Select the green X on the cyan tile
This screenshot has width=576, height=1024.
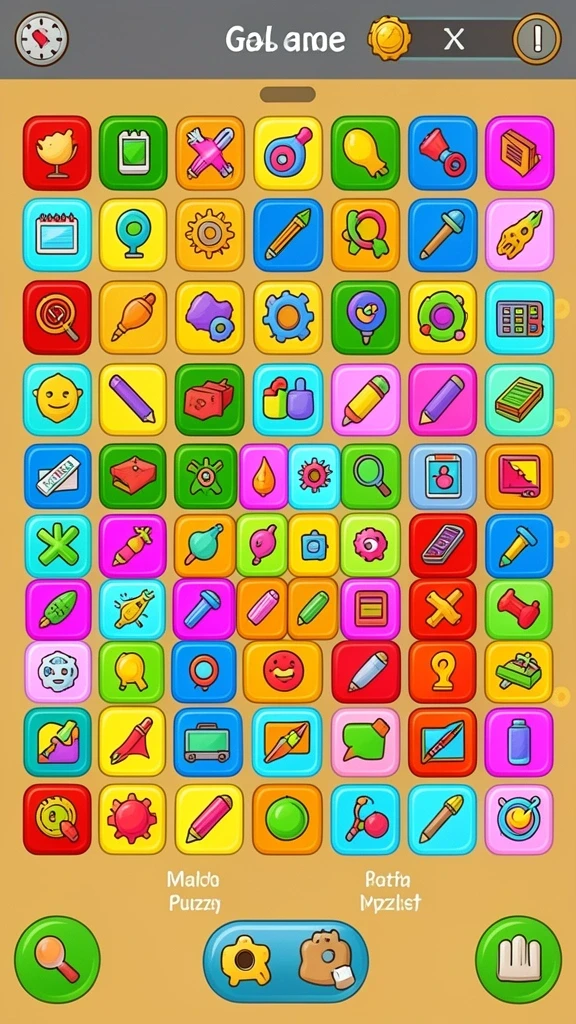coord(58,545)
